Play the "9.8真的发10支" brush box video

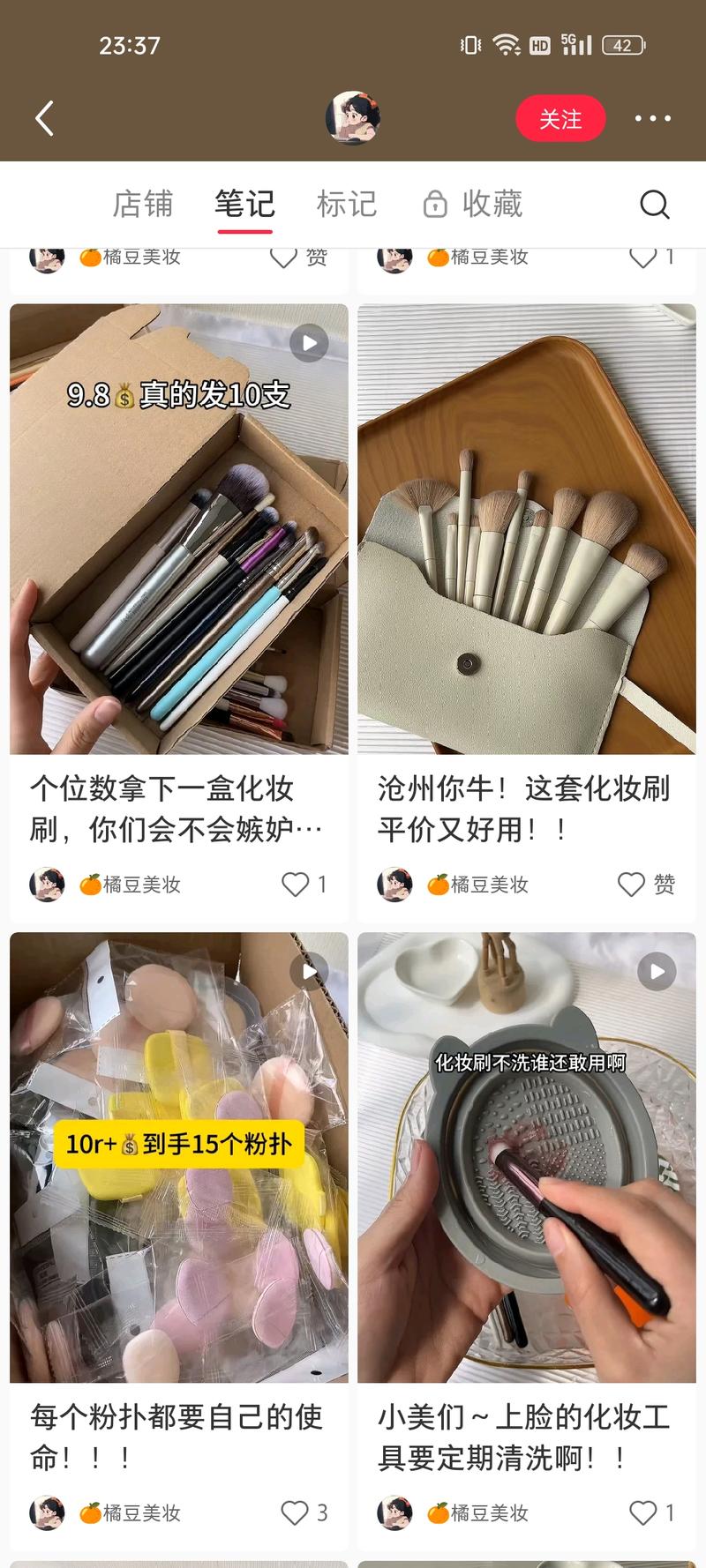pyautogui.click(x=307, y=344)
